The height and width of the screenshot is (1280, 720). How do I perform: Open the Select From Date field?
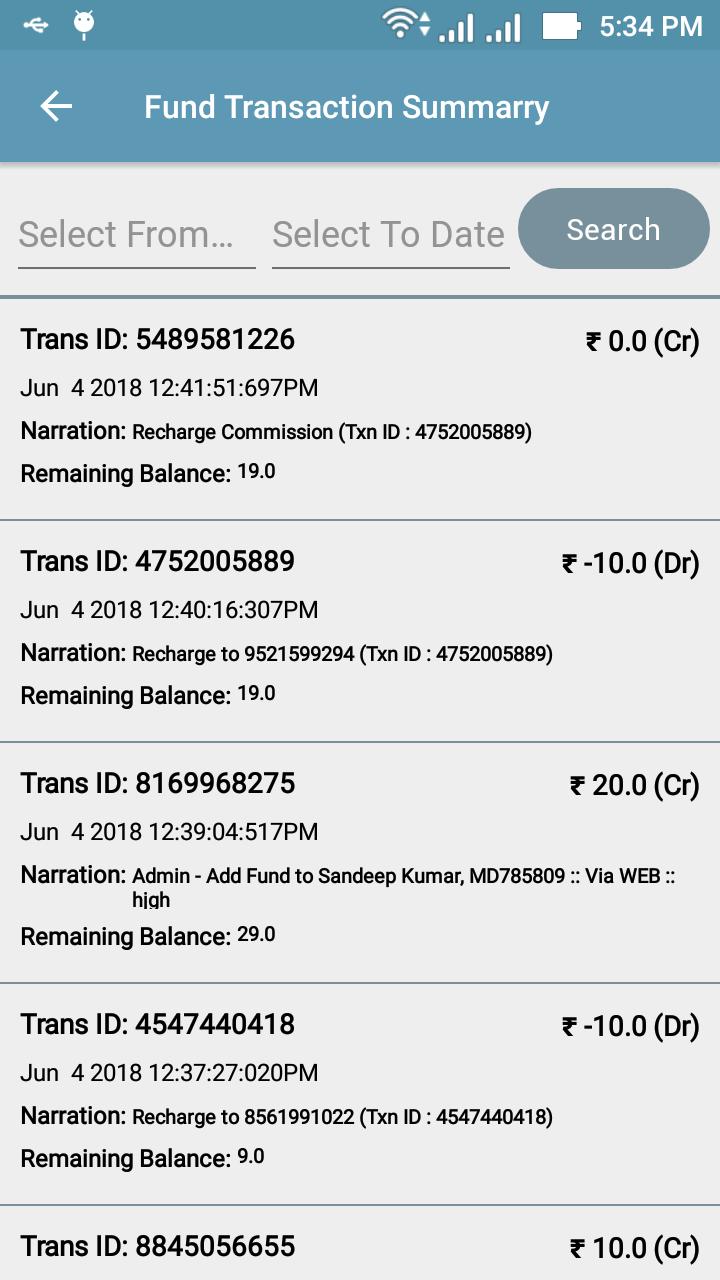click(x=136, y=235)
